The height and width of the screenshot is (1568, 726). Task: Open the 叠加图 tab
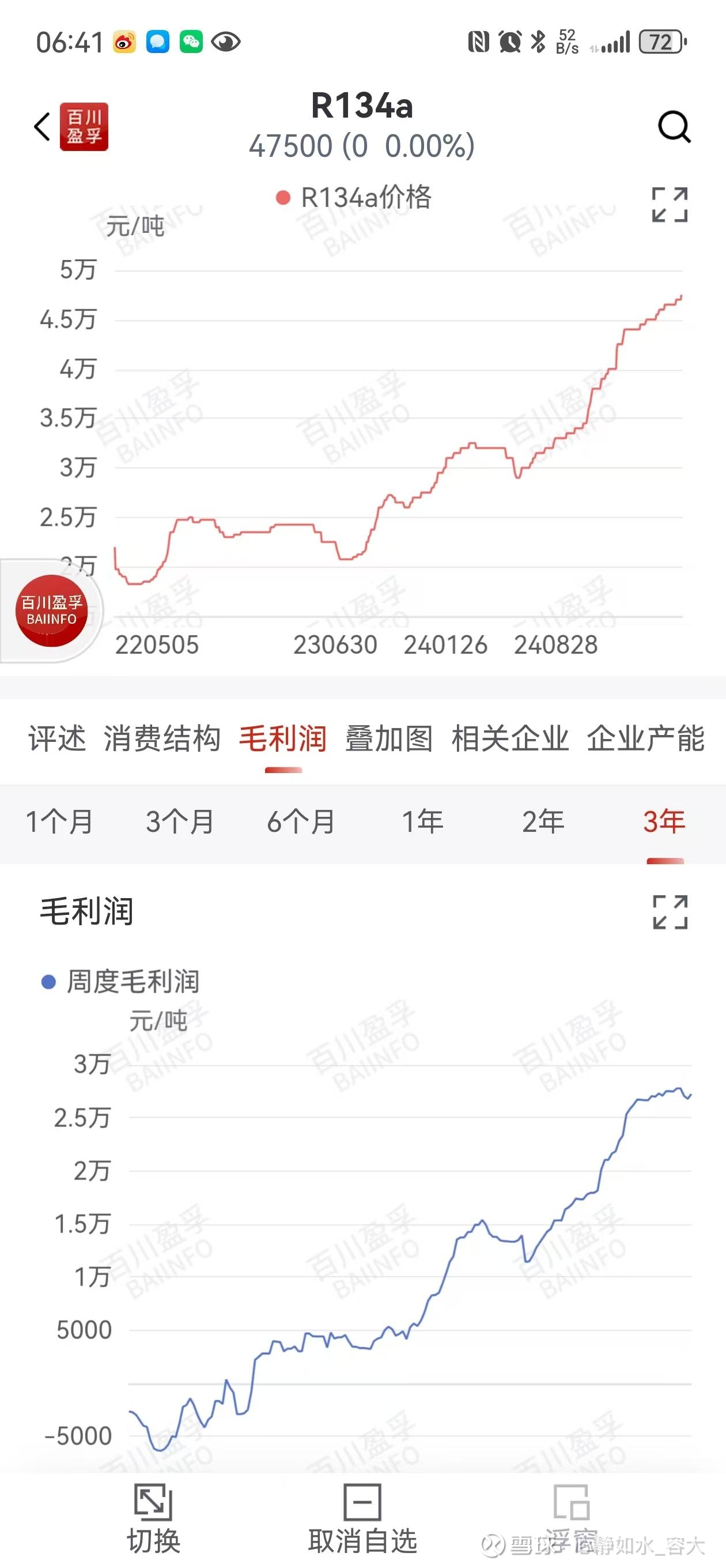tap(389, 739)
